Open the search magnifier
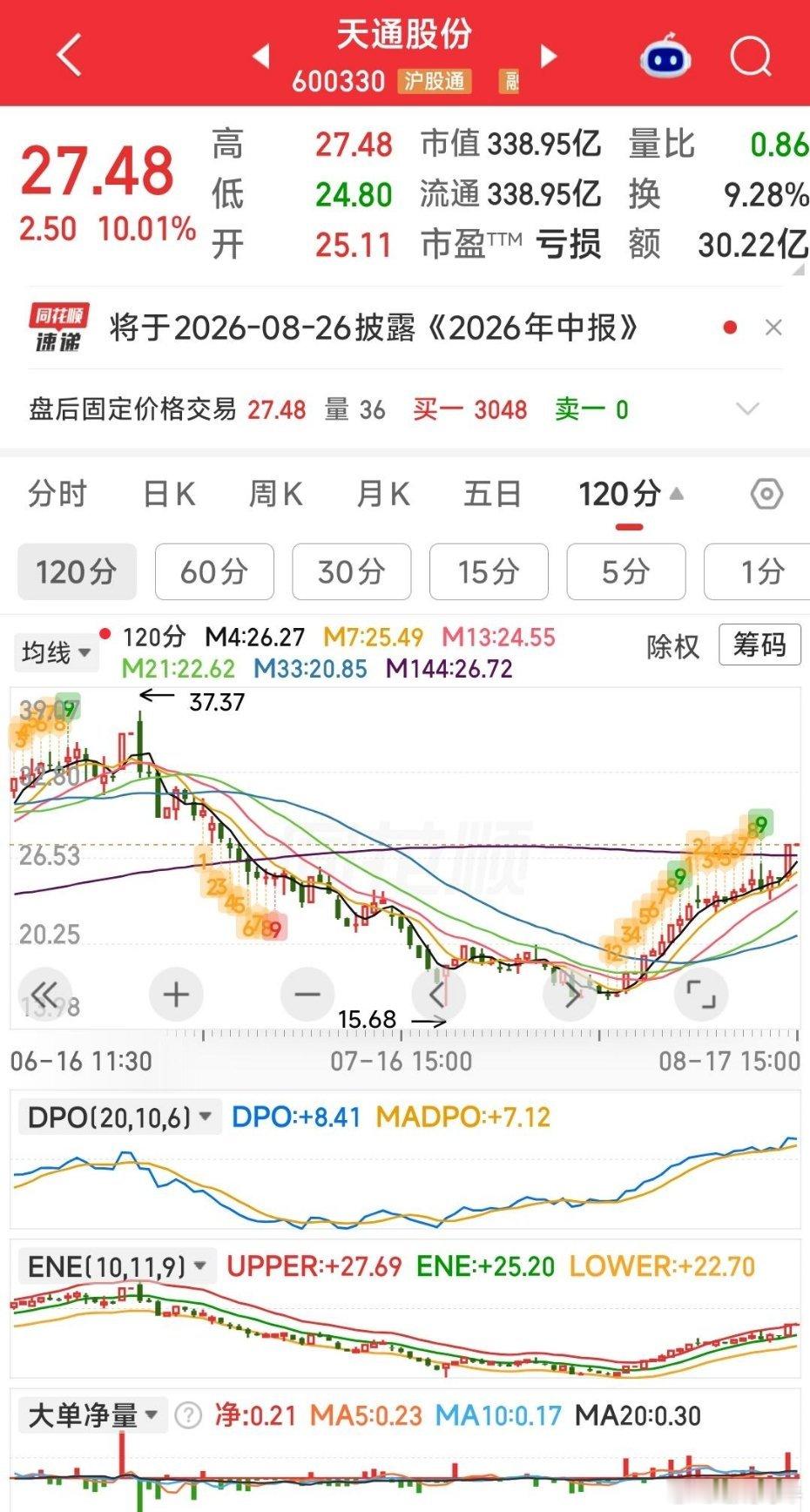Image resolution: width=810 pixels, height=1512 pixels. pos(751,57)
